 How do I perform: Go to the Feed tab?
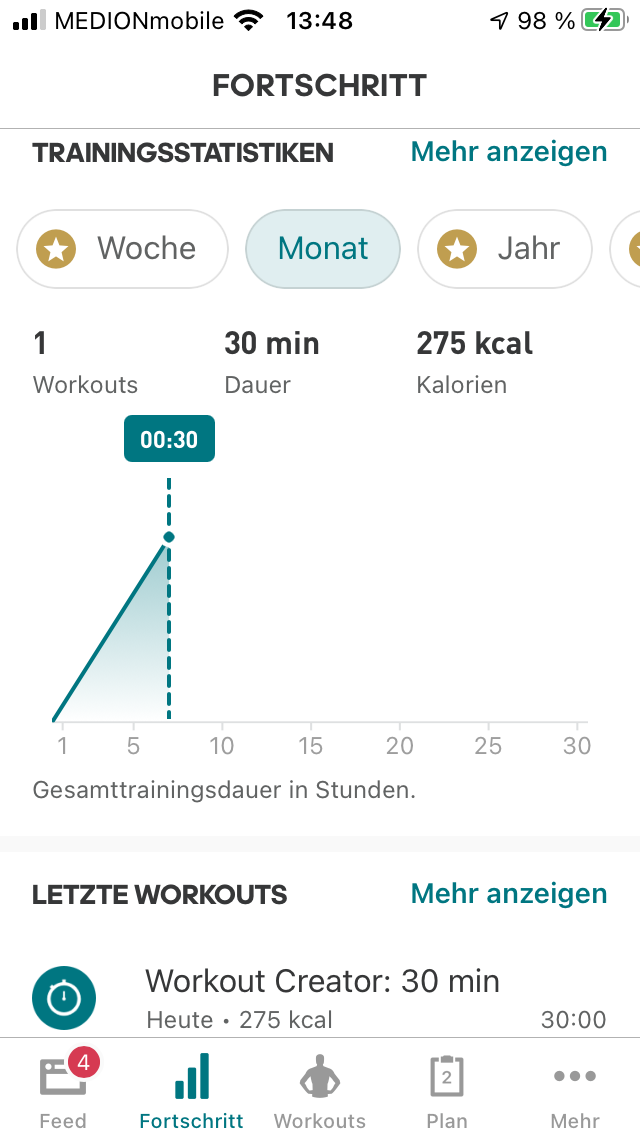[x=63, y=1090]
